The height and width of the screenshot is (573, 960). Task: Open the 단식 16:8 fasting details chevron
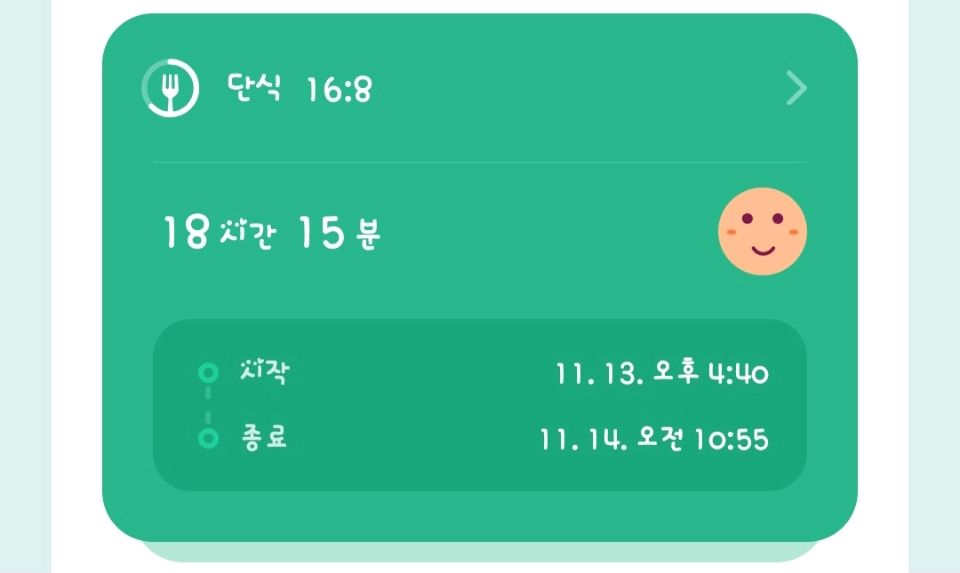click(796, 89)
